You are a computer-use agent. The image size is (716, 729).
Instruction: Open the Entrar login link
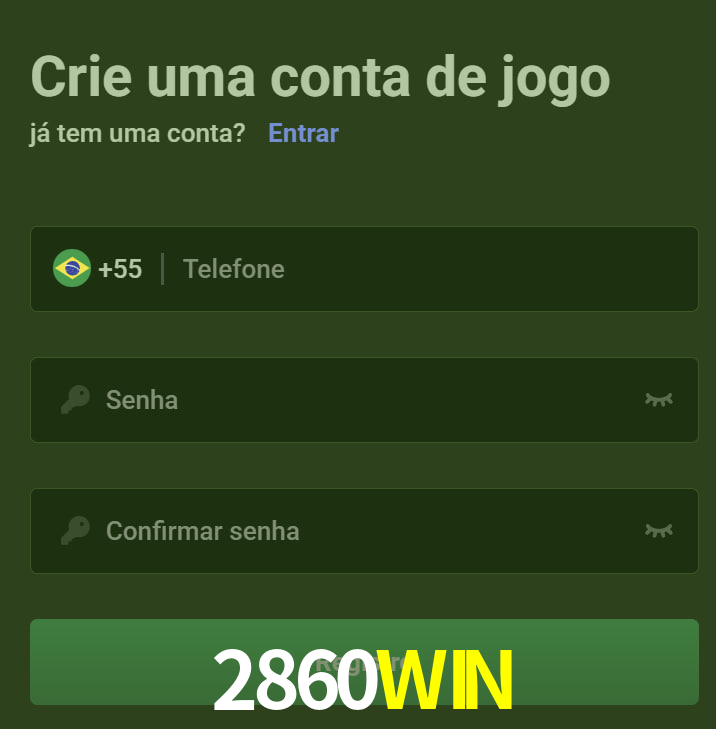[303, 133]
